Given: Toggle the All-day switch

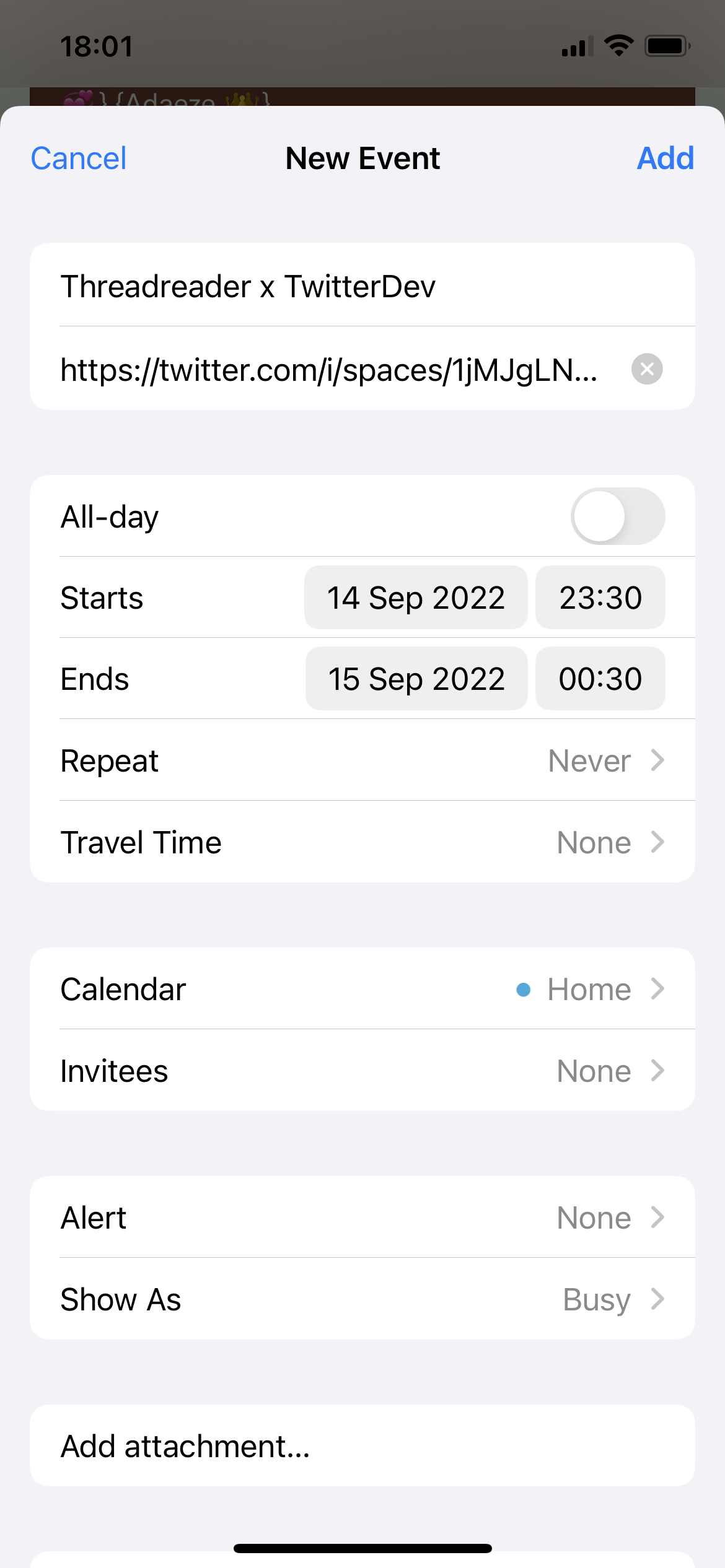Looking at the screenshot, I should point(618,516).
